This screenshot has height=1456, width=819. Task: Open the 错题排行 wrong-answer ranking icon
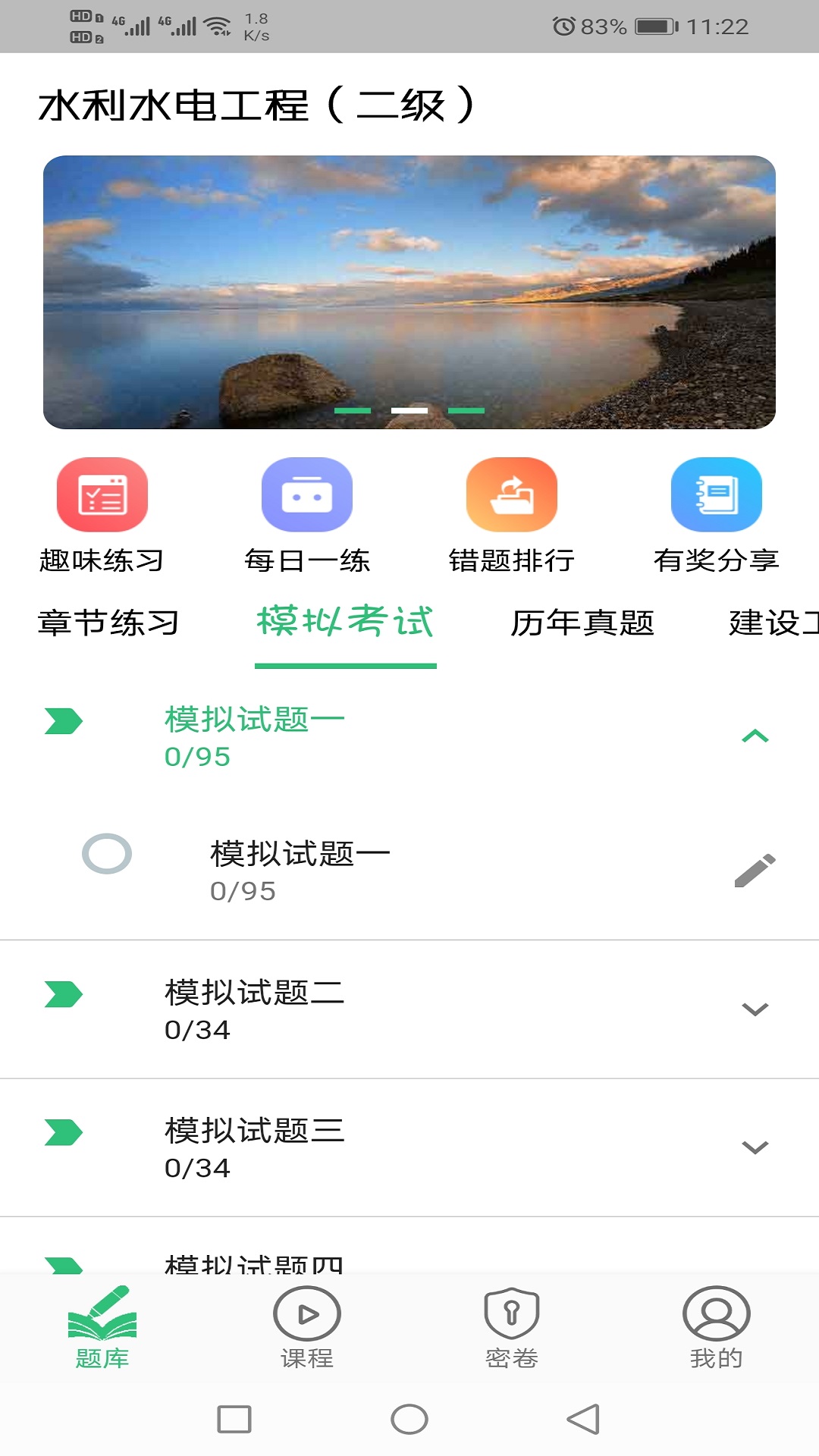tap(511, 494)
